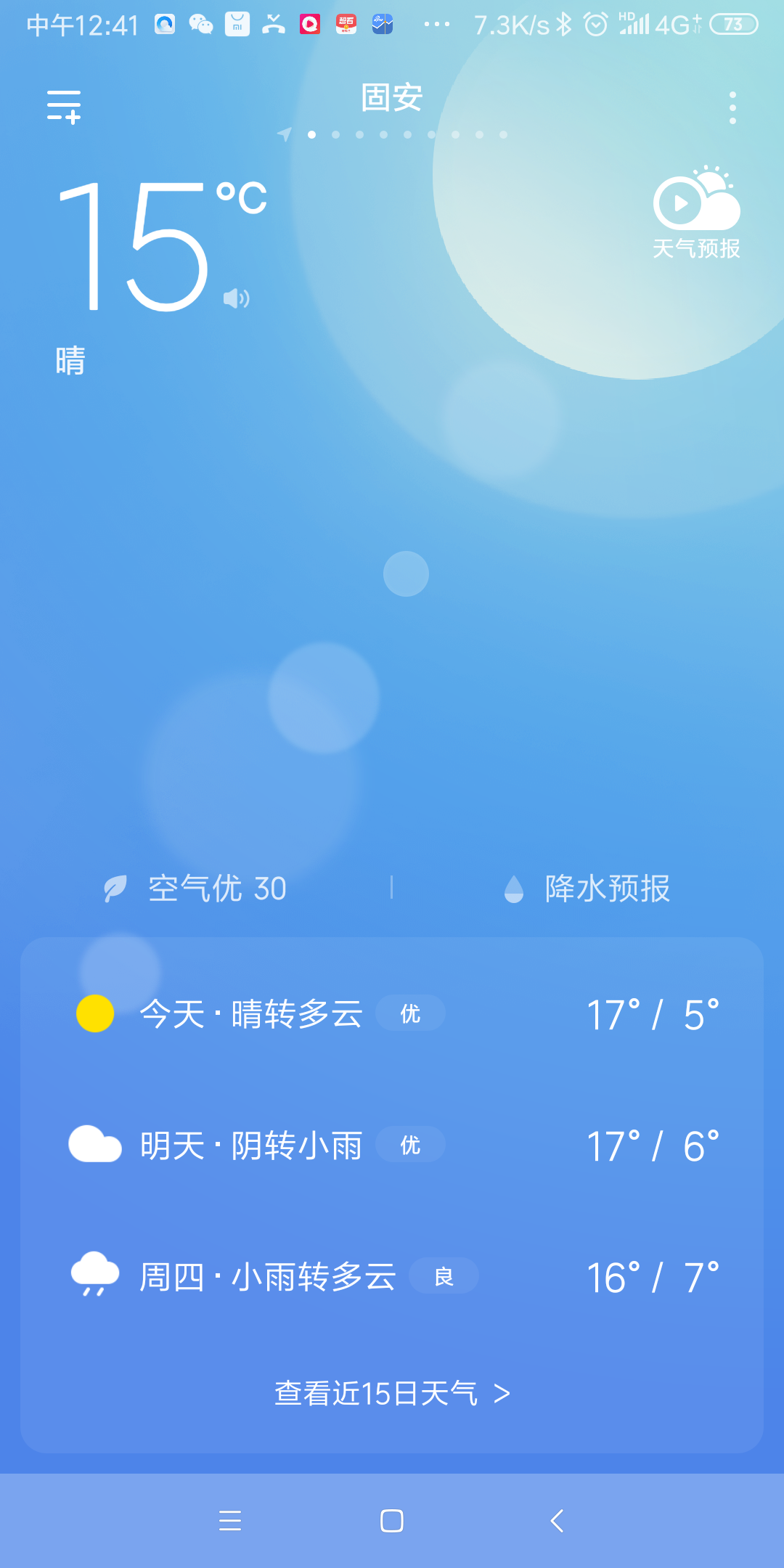Open 查看近15日天气 link
Screen dimensions: 784x1568
(x=392, y=1394)
